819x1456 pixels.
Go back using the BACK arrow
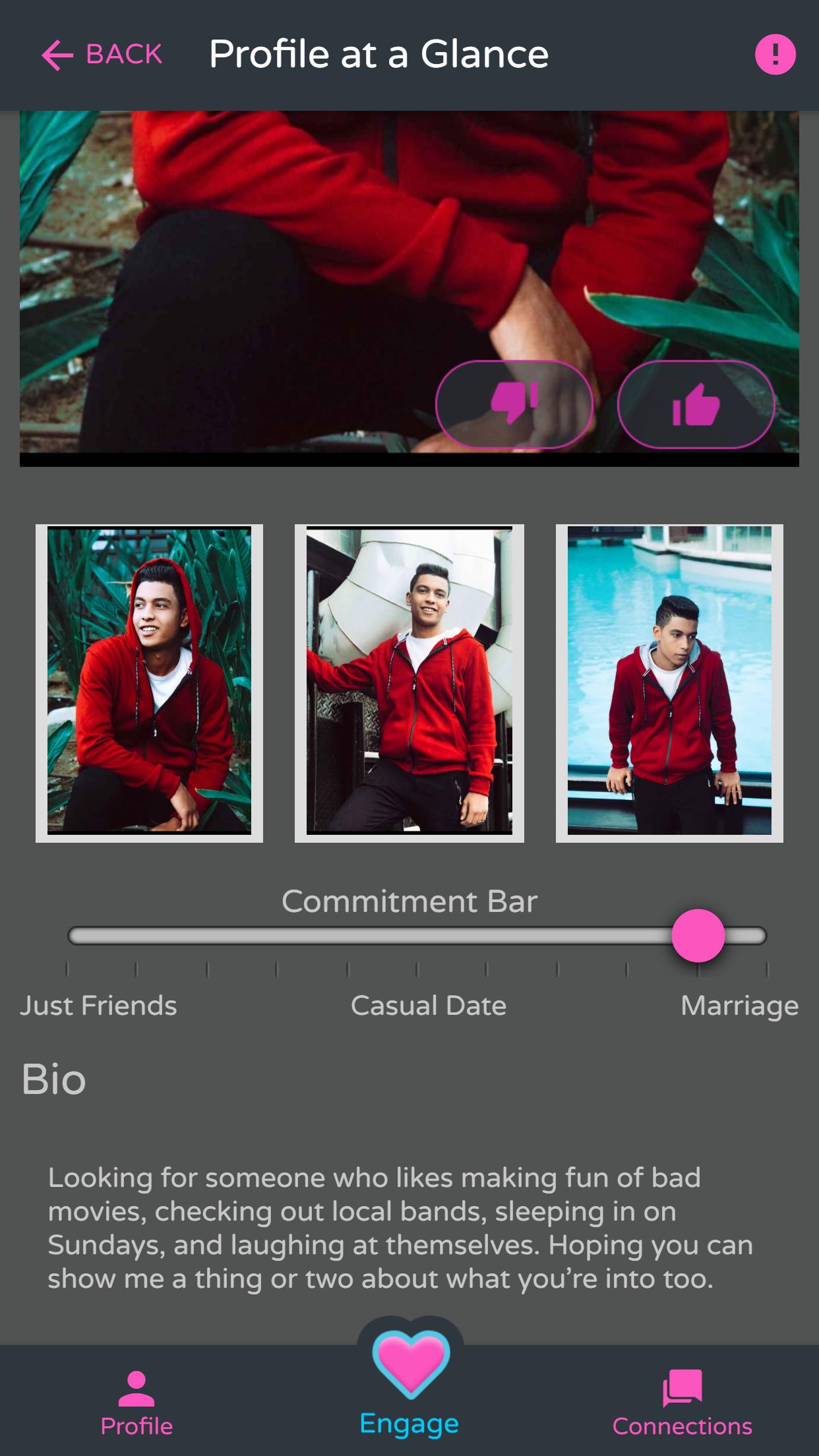pos(102,55)
